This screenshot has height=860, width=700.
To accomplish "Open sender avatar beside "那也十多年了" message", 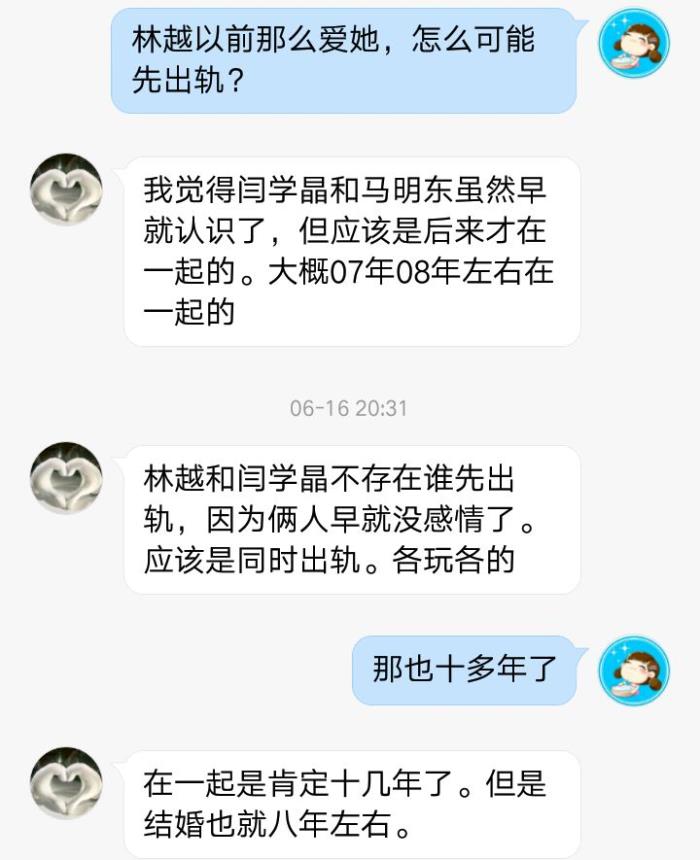I will point(633,670).
